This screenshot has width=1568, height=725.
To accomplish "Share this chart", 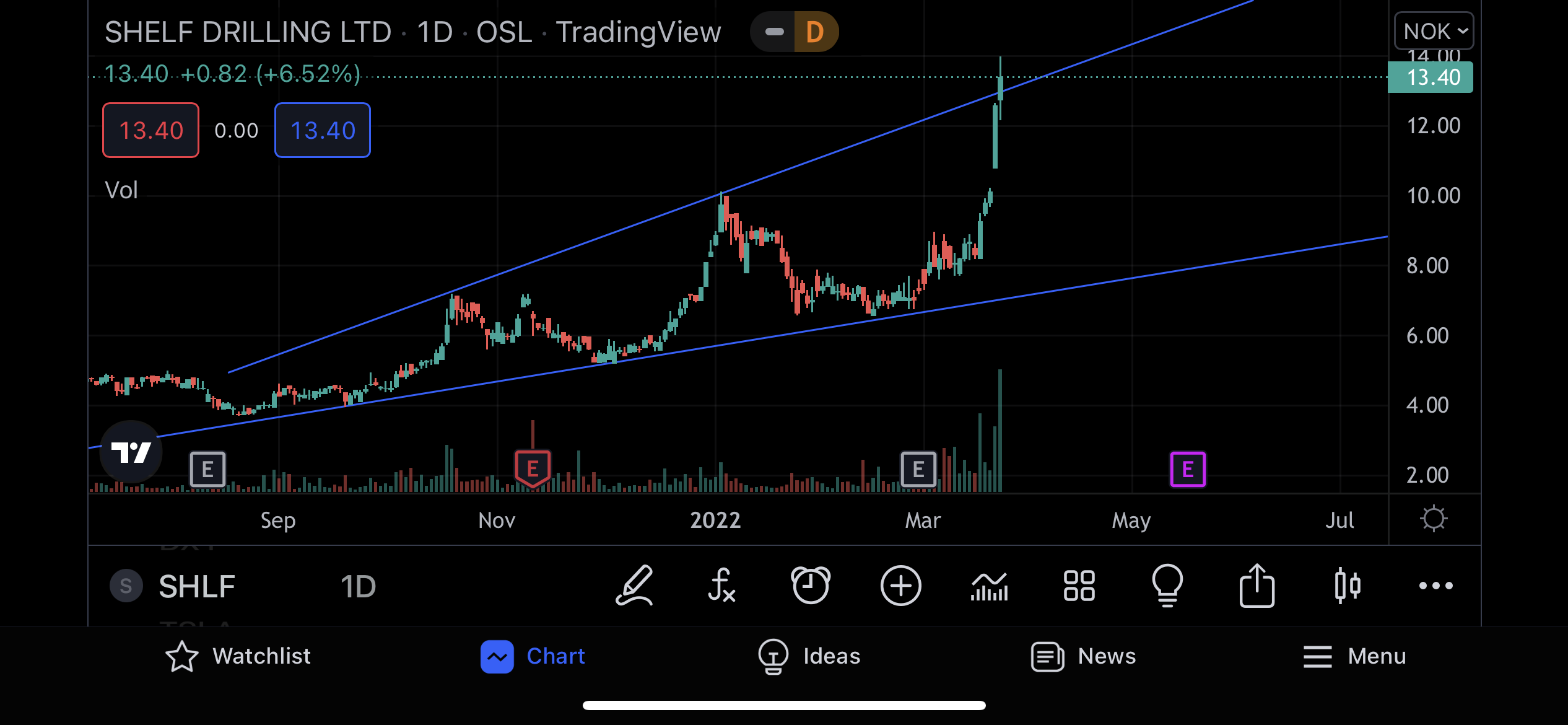I will click(x=1257, y=585).
